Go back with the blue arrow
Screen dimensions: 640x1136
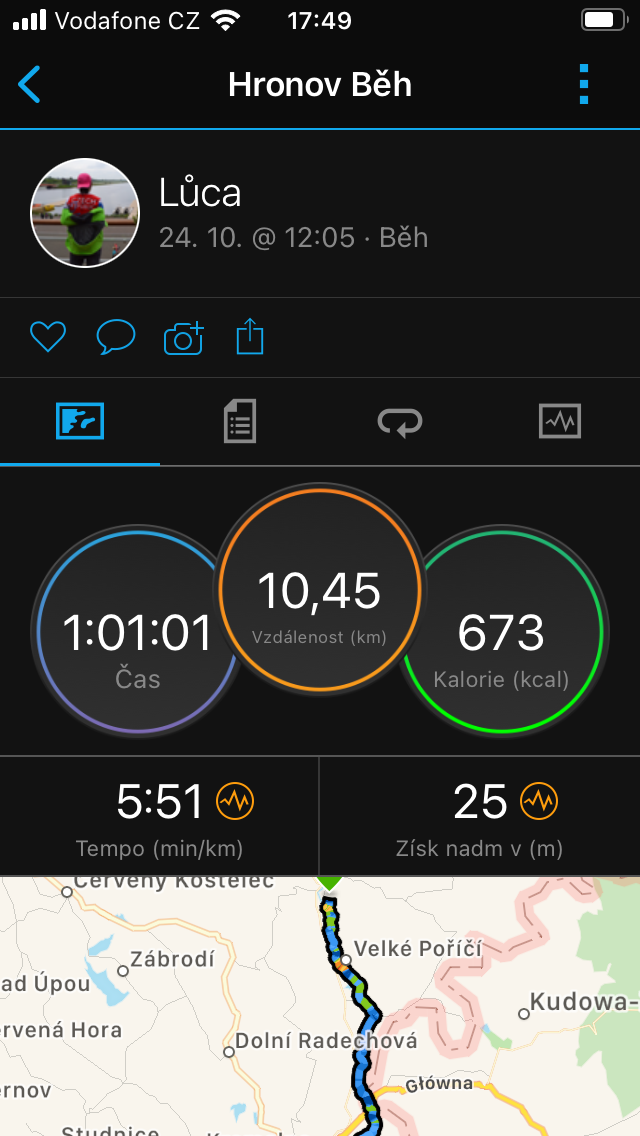tap(30, 84)
